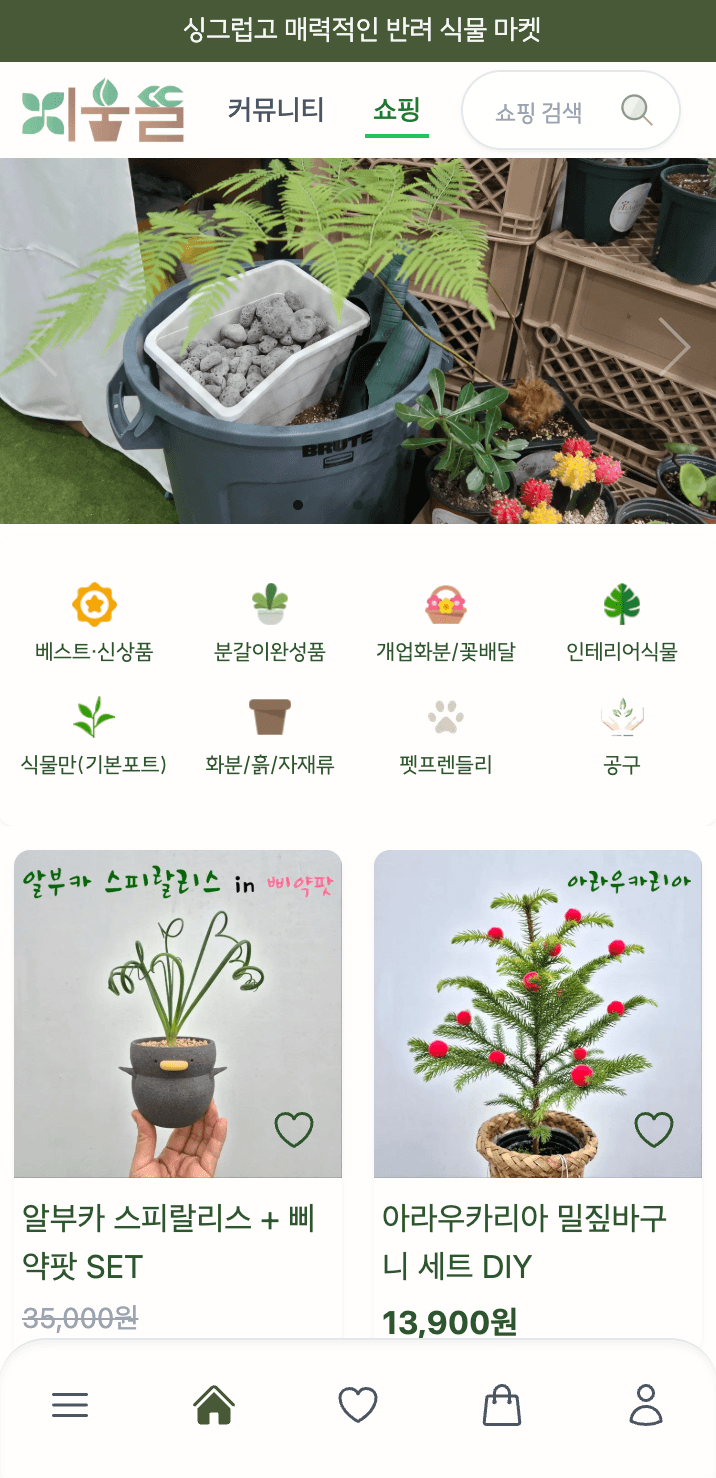The height and width of the screenshot is (1478, 716).
Task: Open the 분갈이완성품 category
Action: pos(270,624)
